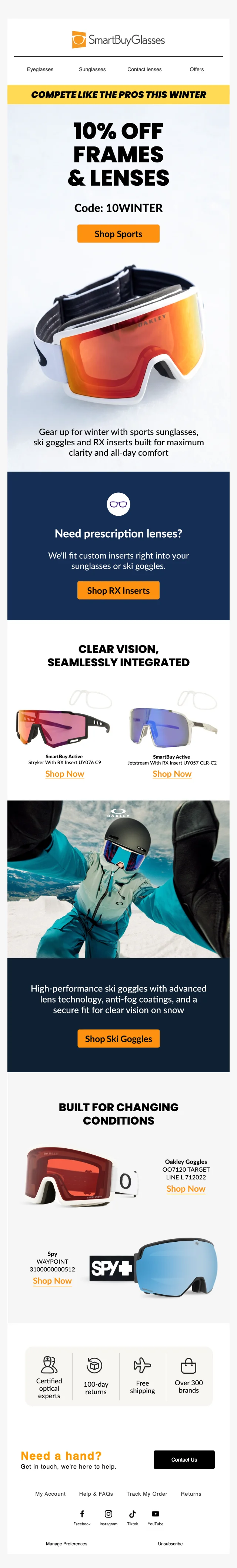Unsubscribe from this newsletter
The width and height of the screenshot is (237, 1568).
coord(170,1544)
